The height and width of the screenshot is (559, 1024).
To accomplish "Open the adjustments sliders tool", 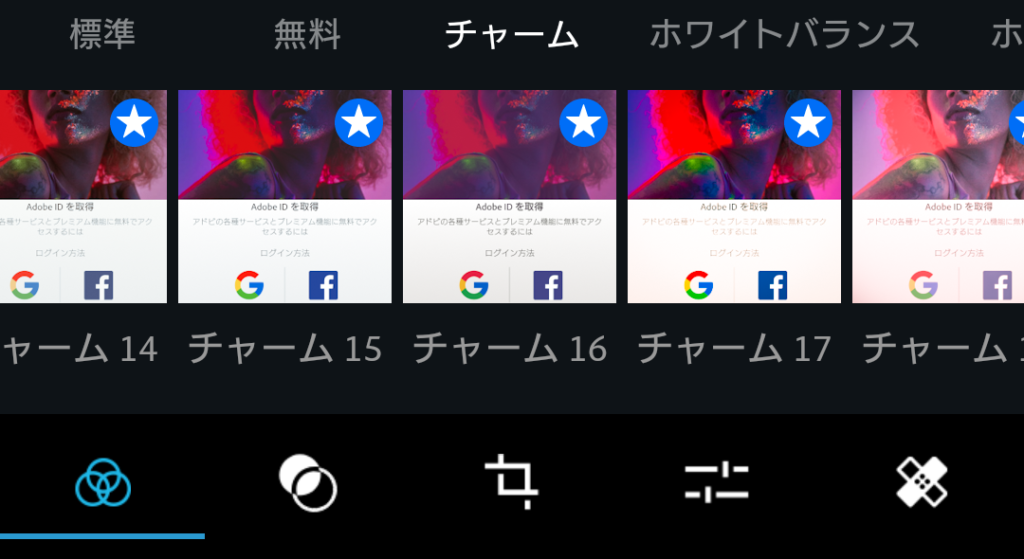I will pos(716,483).
